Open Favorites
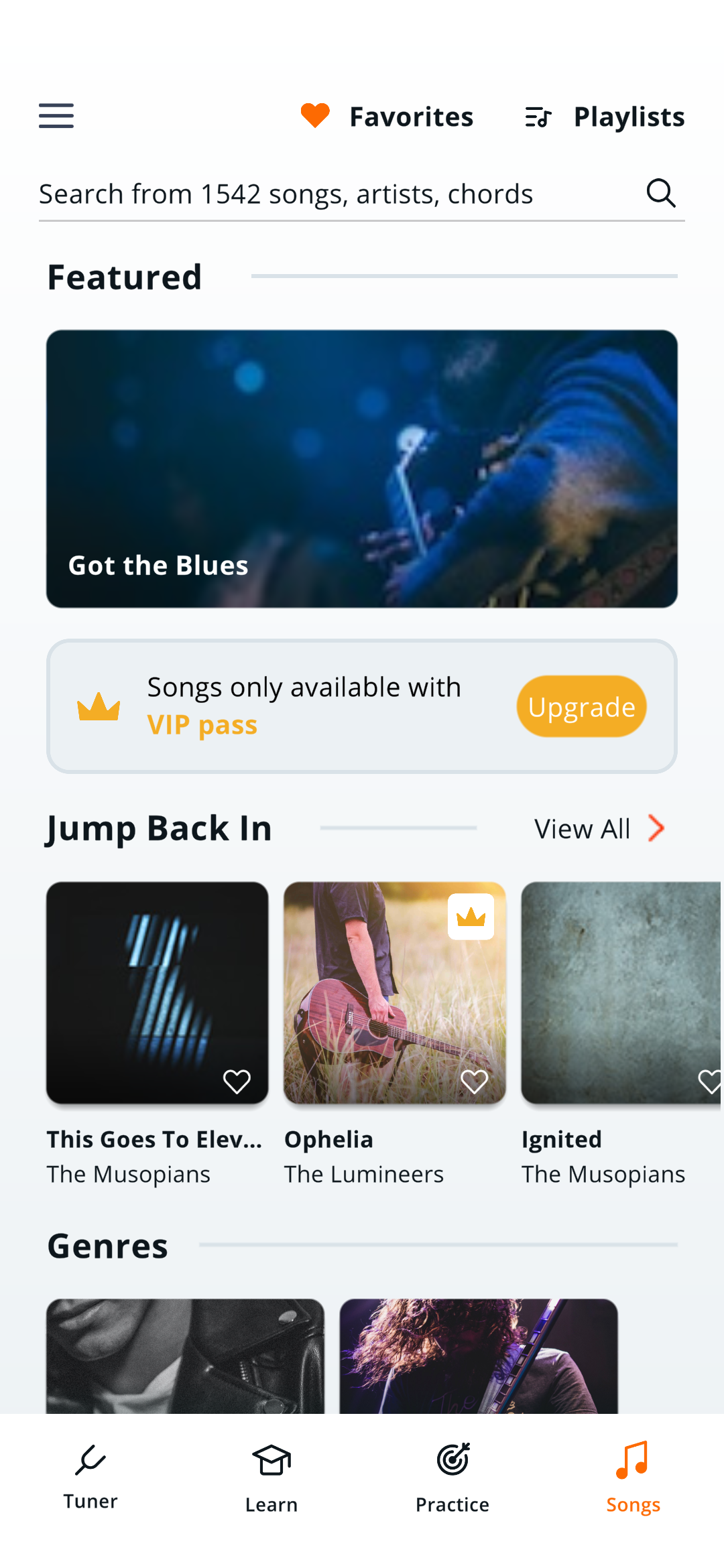724x1568 pixels. [x=387, y=117]
